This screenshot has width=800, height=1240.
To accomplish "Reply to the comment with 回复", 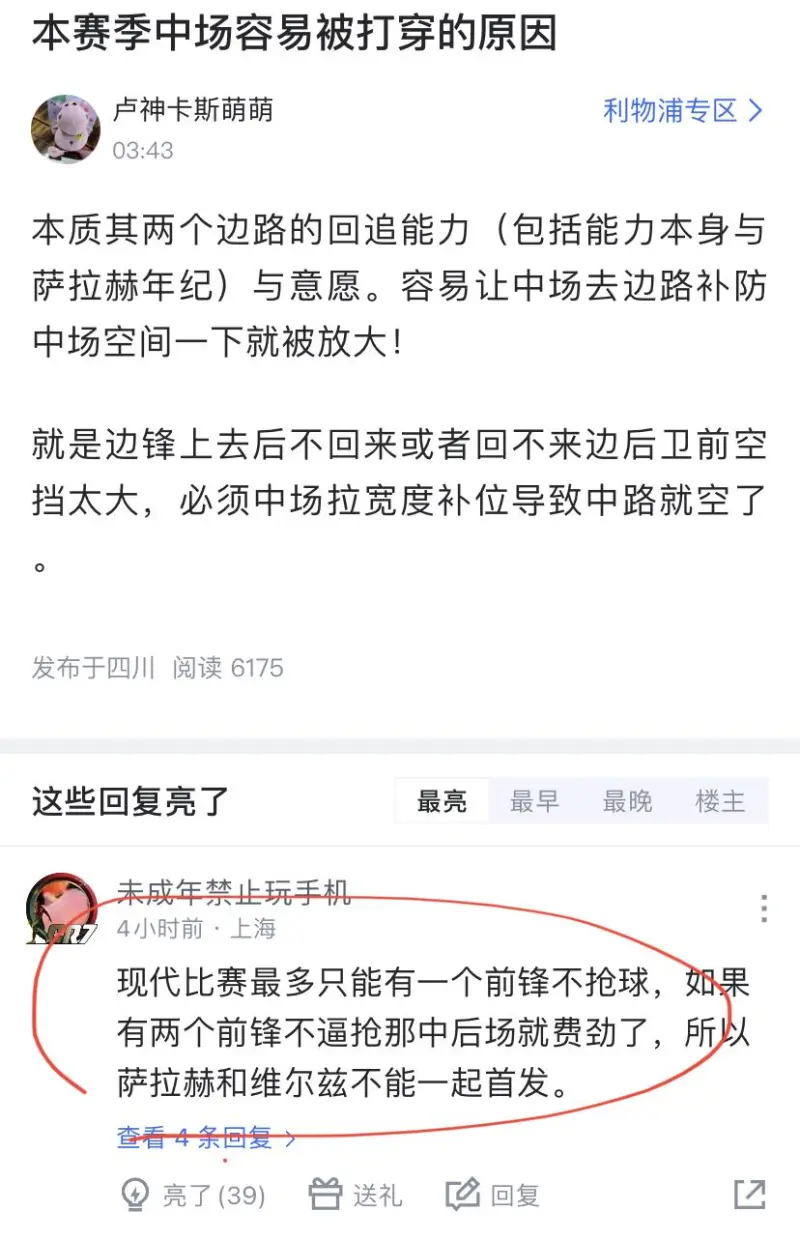I will click(x=492, y=1194).
